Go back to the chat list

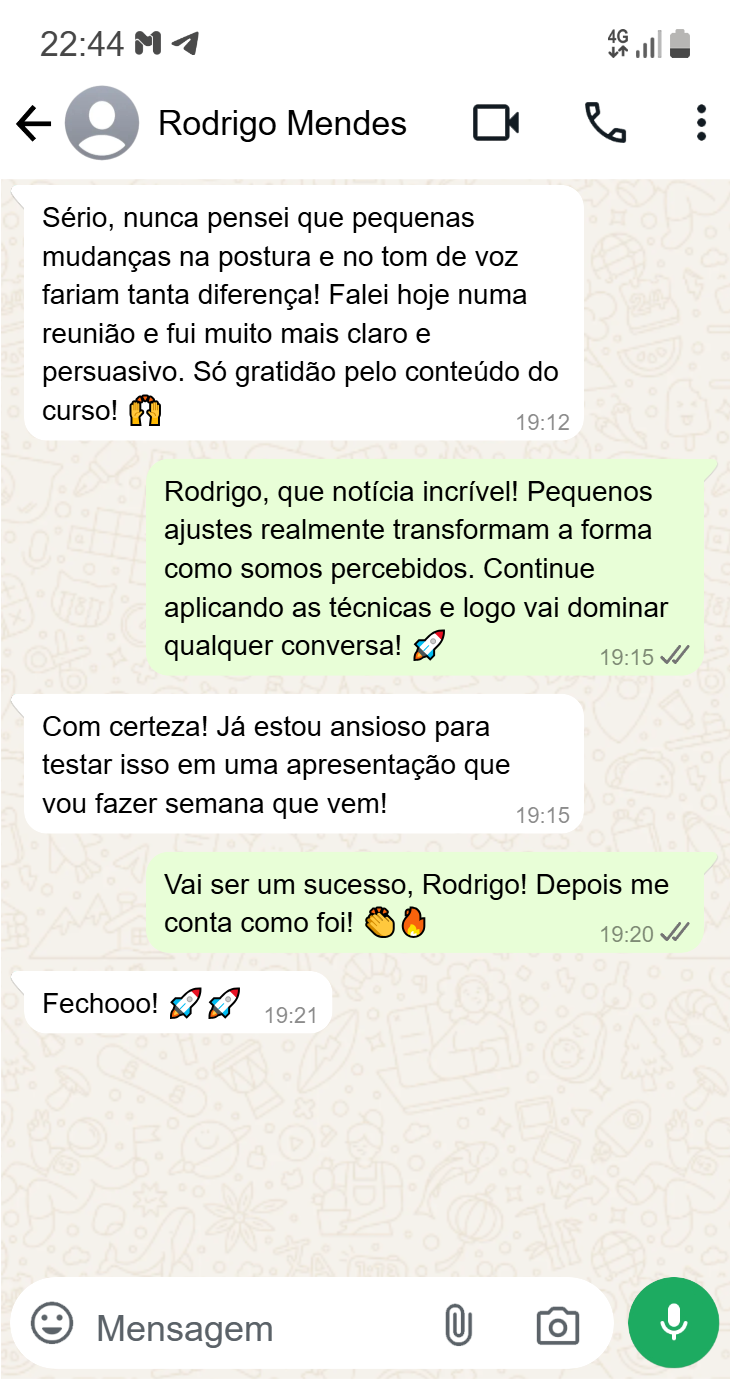[x=33, y=124]
